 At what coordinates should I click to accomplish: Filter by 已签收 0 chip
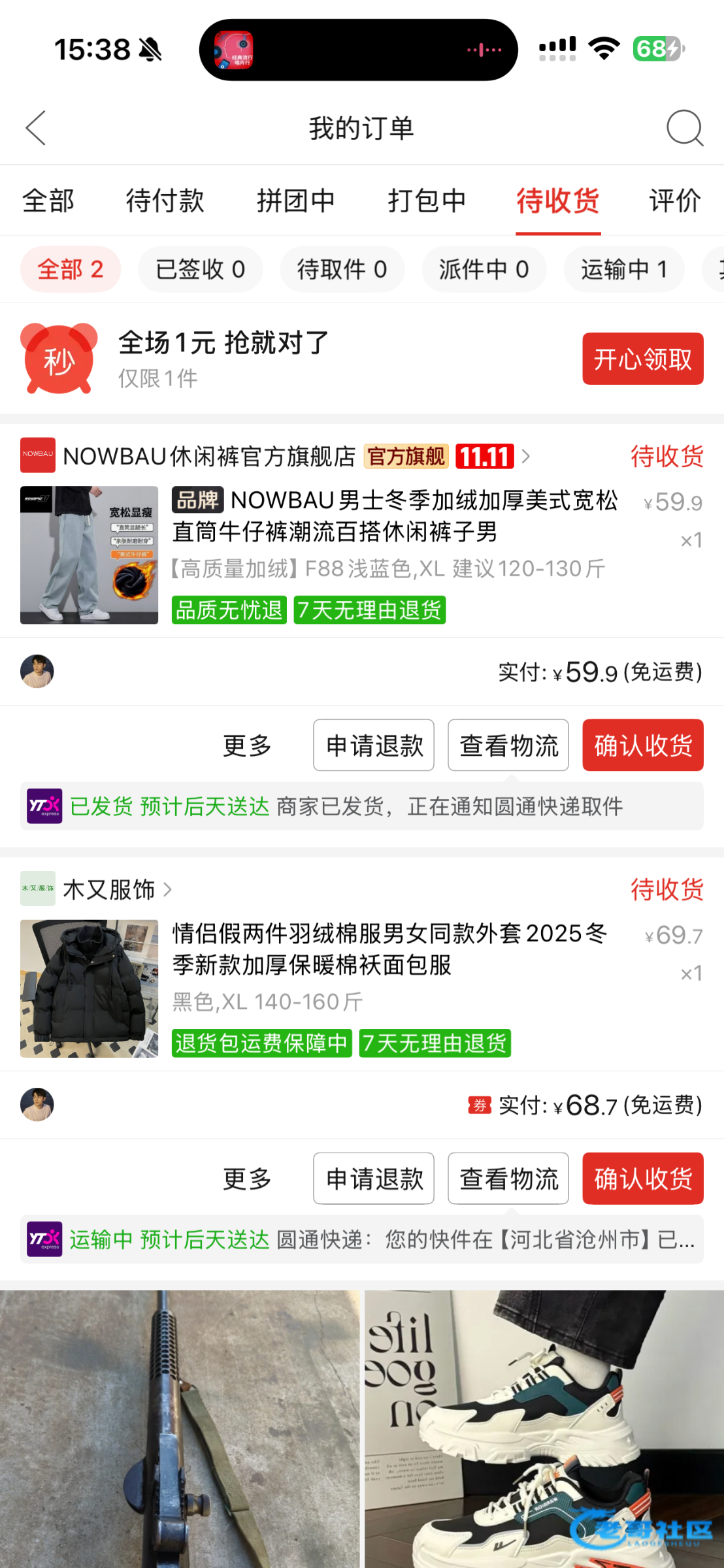[200, 269]
